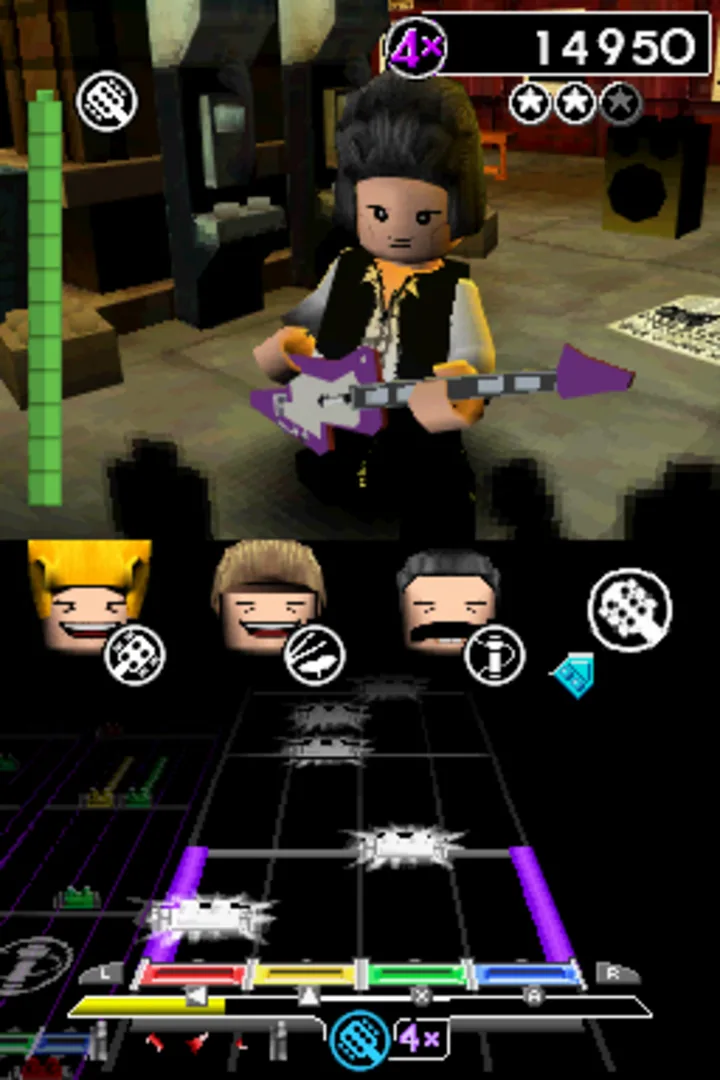
Task: Hit the blue note pad
Action: tap(528, 973)
